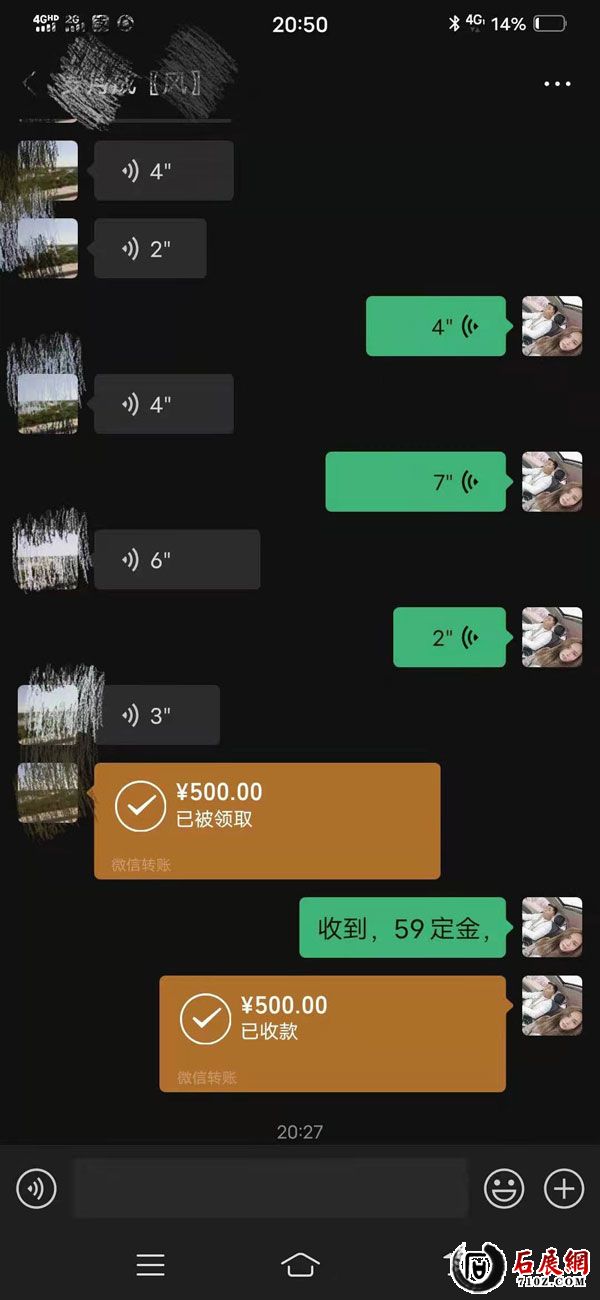Play the sent 2-second voice message

(x=449, y=637)
